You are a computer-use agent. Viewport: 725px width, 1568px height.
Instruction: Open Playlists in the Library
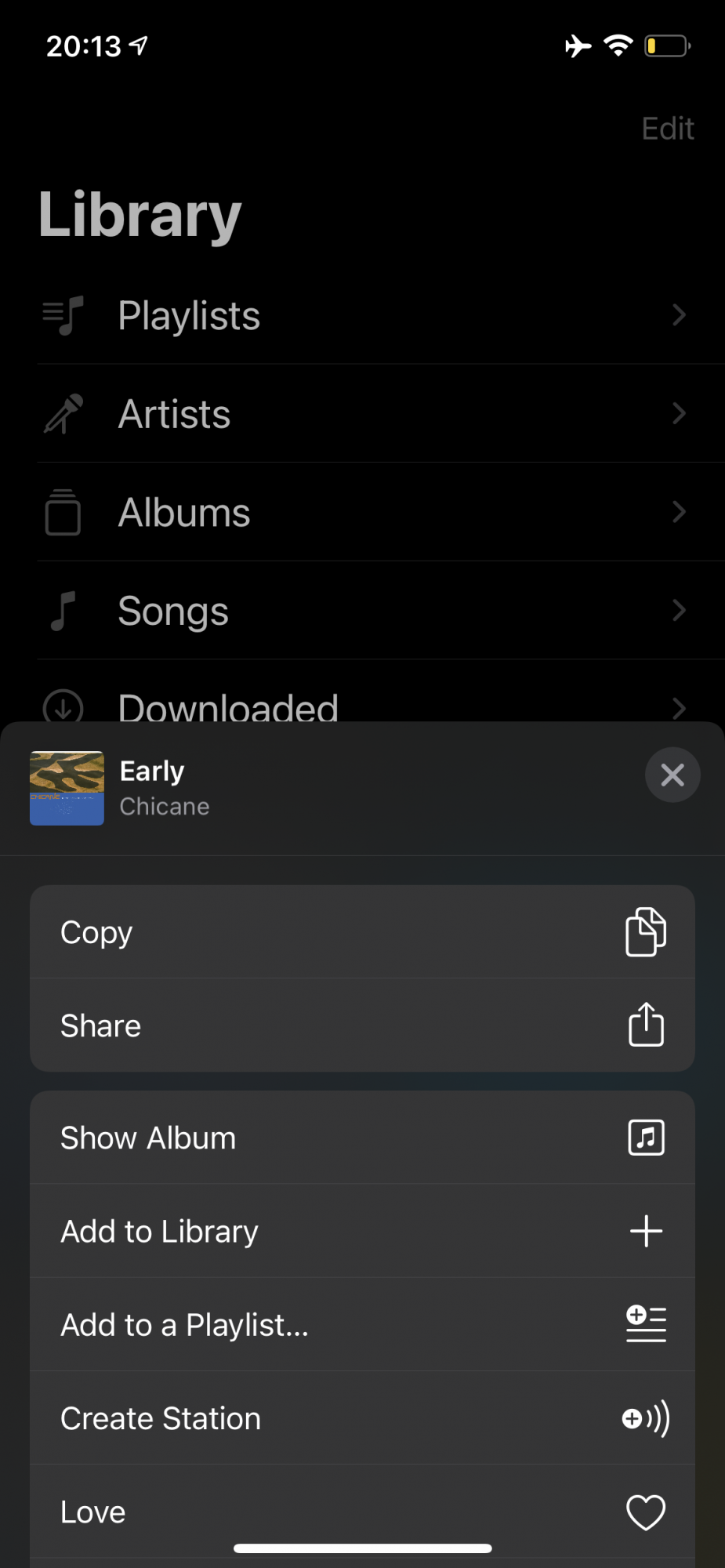click(362, 315)
